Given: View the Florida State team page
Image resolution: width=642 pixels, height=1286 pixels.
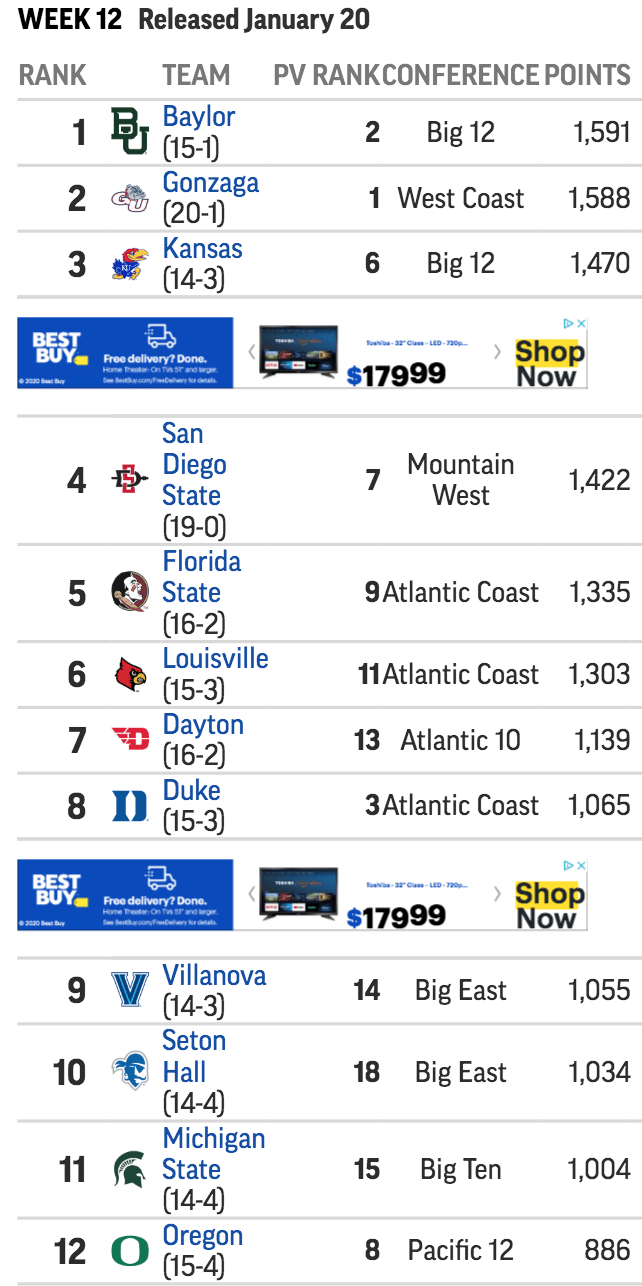Looking at the screenshot, I should click(x=202, y=577).
